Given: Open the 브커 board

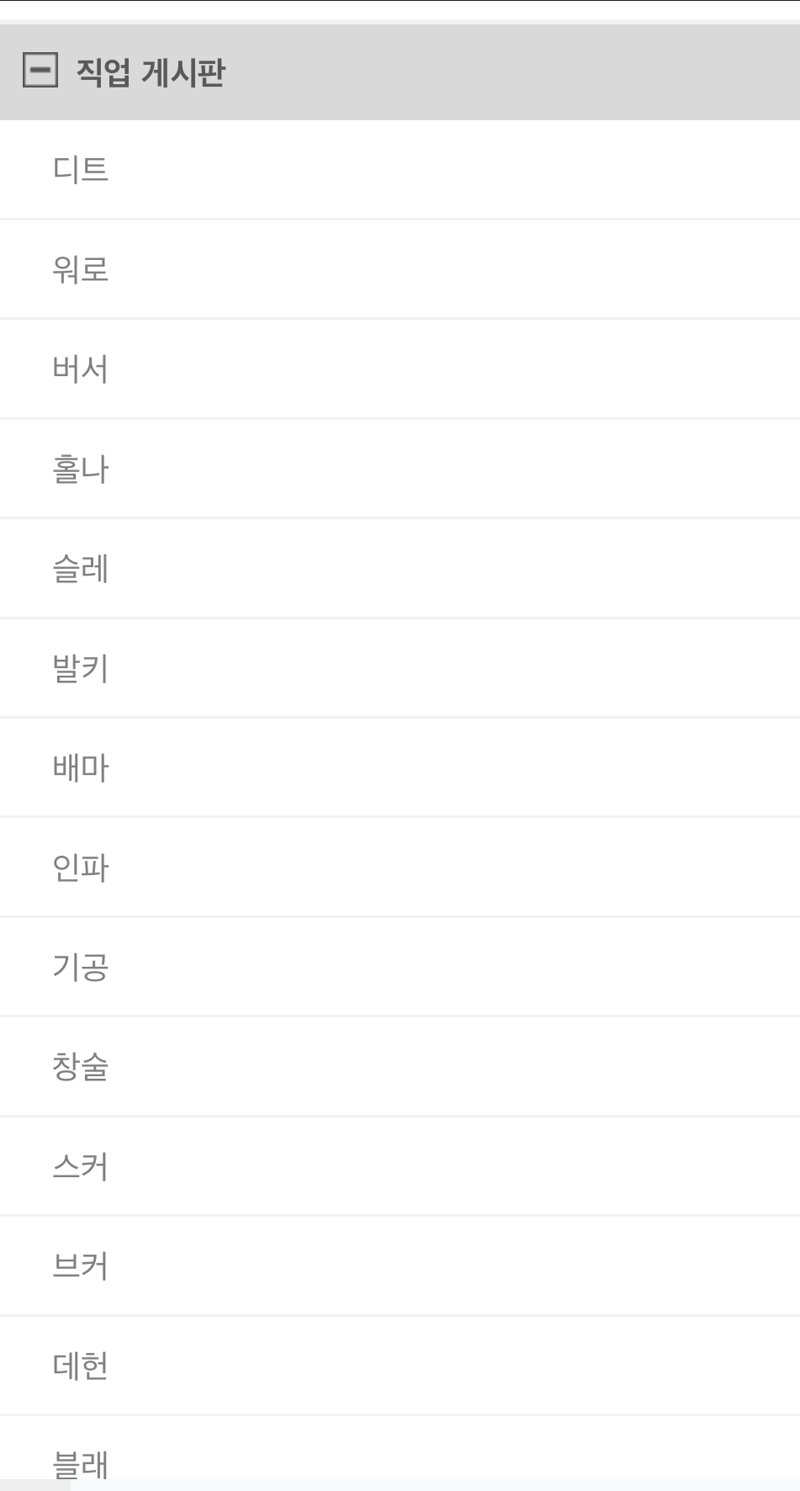Looking at the screenshot, I should (x=400, y=1266).
